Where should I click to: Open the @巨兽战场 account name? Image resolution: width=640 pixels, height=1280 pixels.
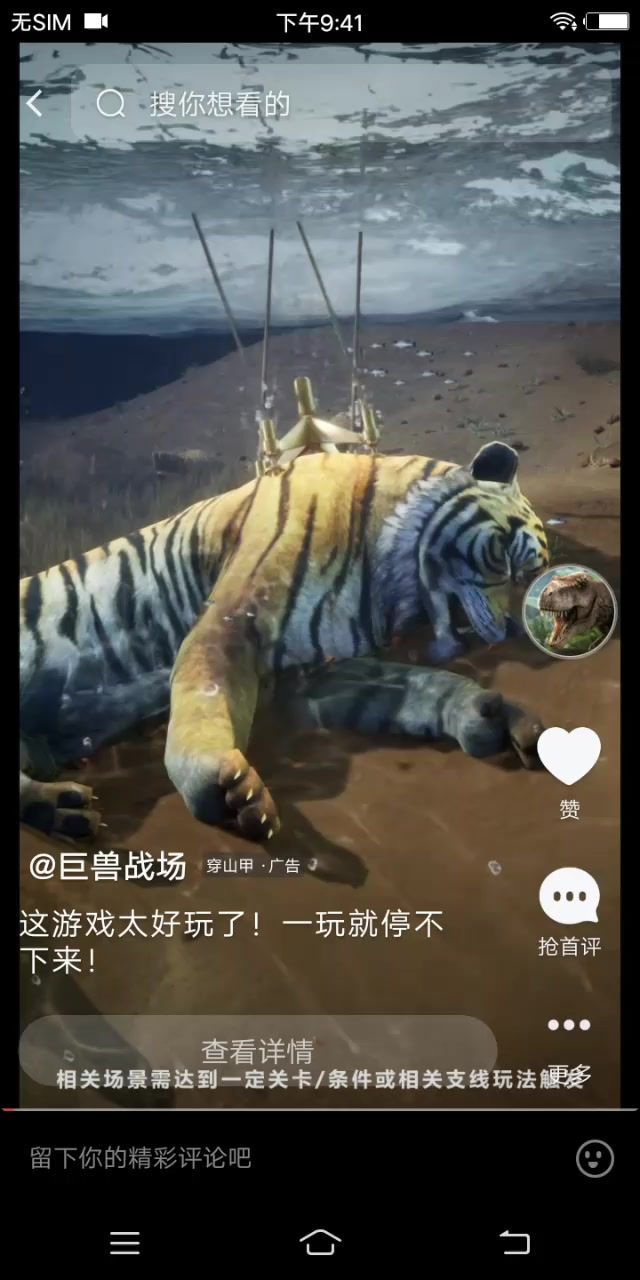tap(107, 866)
